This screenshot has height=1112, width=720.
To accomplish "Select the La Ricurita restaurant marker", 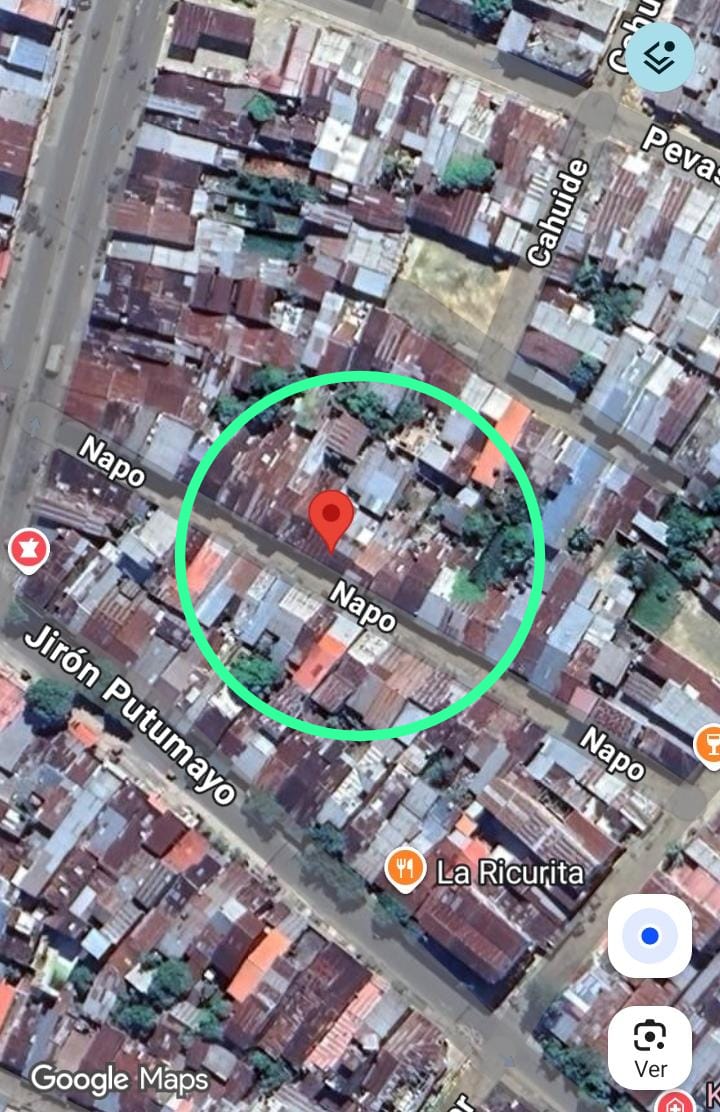I will click(x=404, y=870).
